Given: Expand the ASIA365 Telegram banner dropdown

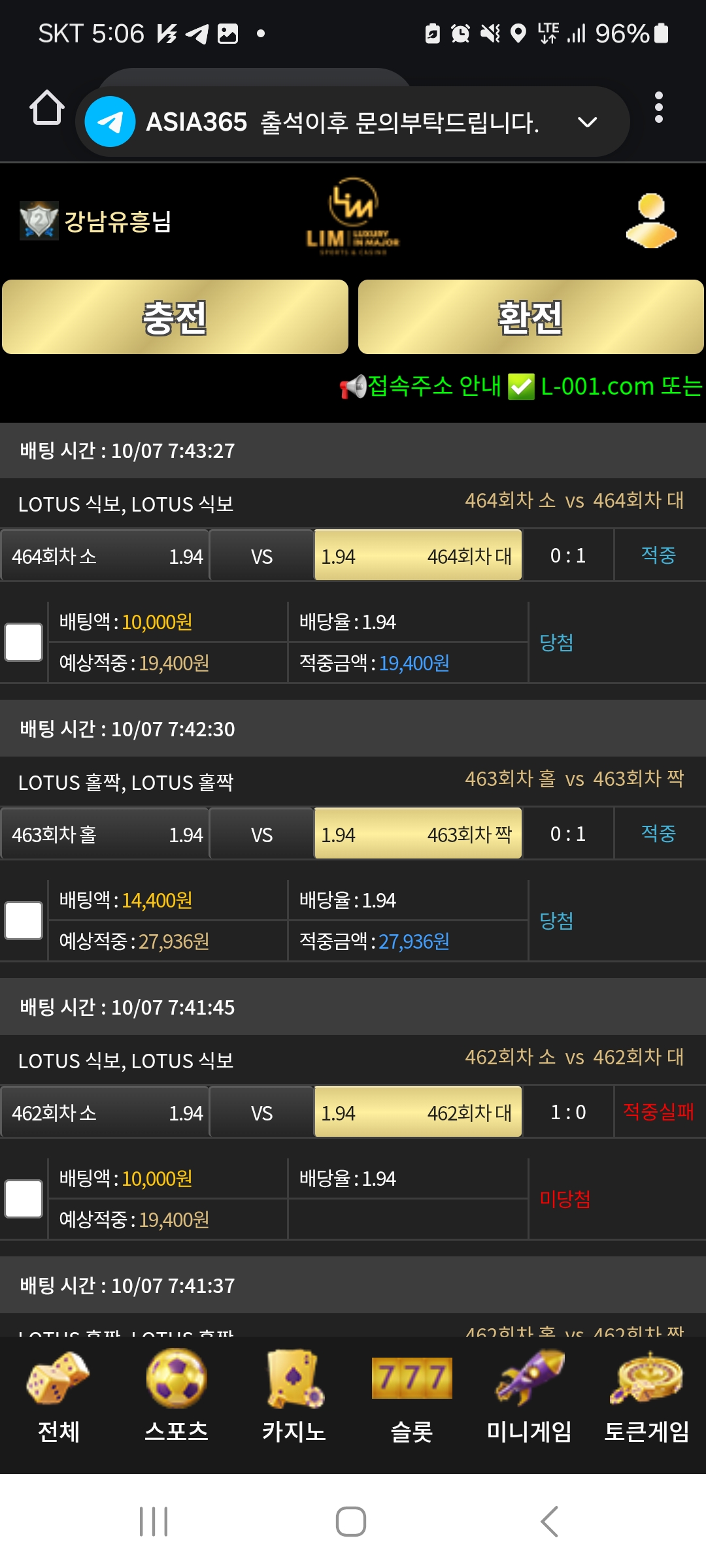Looking at the screenshot, I should [587, 122].
